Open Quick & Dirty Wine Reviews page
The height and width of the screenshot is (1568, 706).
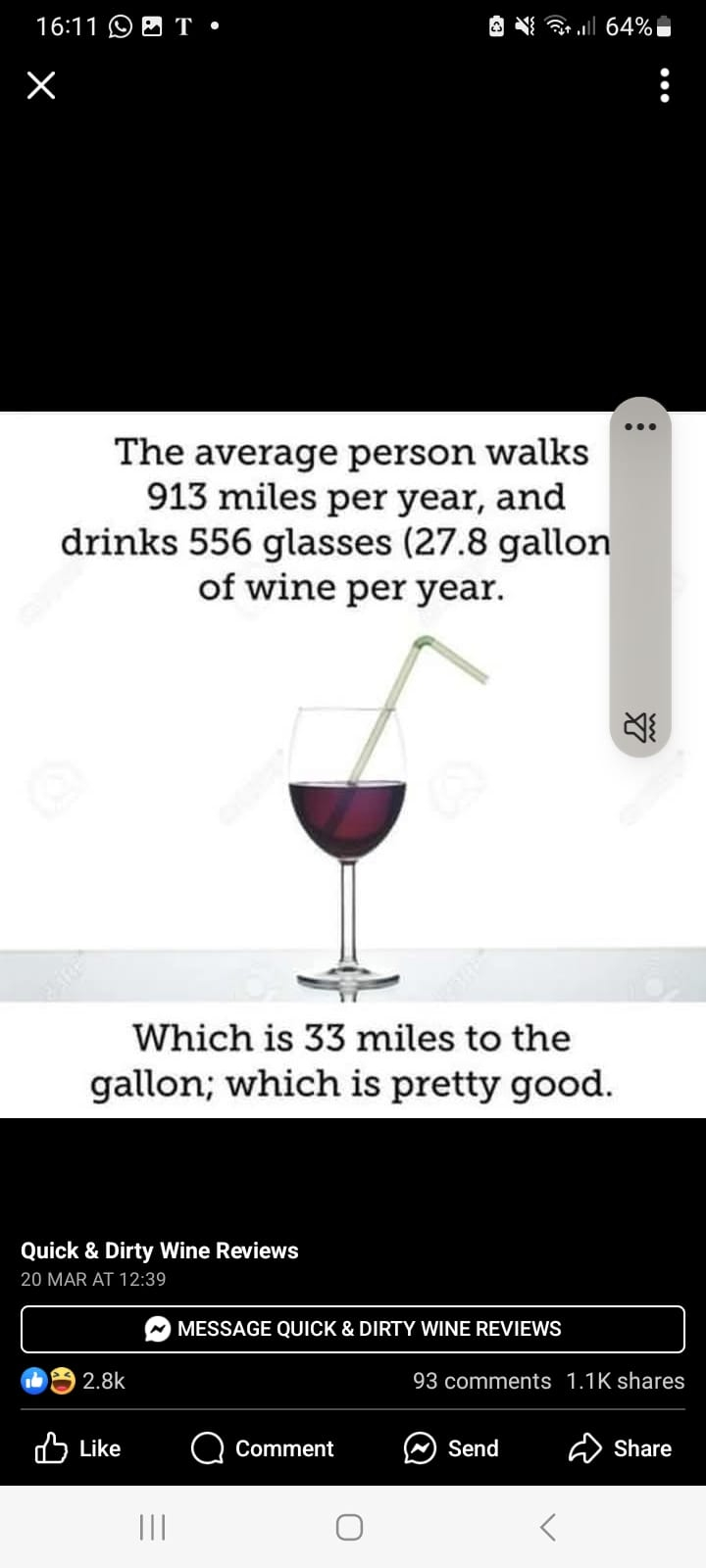coord(160,1250)
